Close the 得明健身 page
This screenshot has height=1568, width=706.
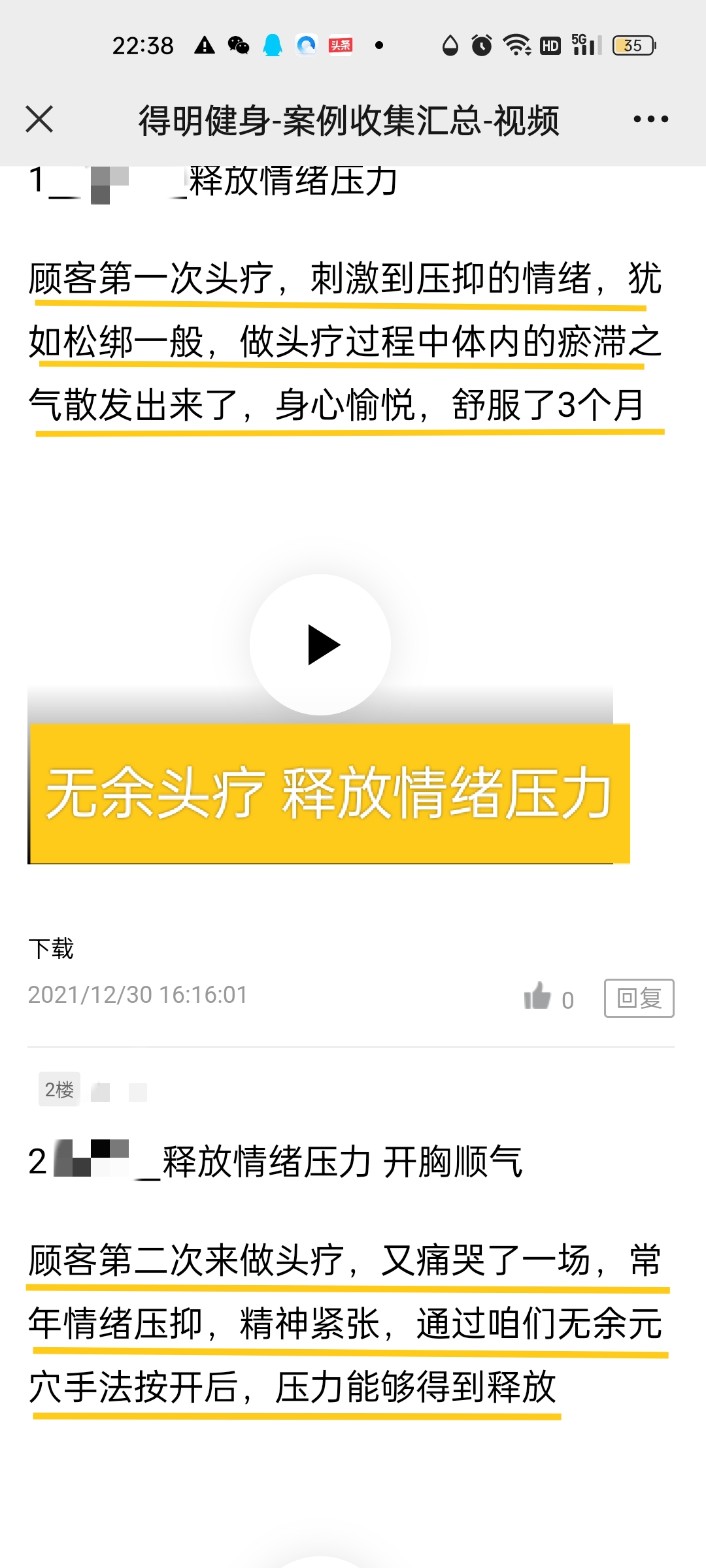click(x=39, y=120)
